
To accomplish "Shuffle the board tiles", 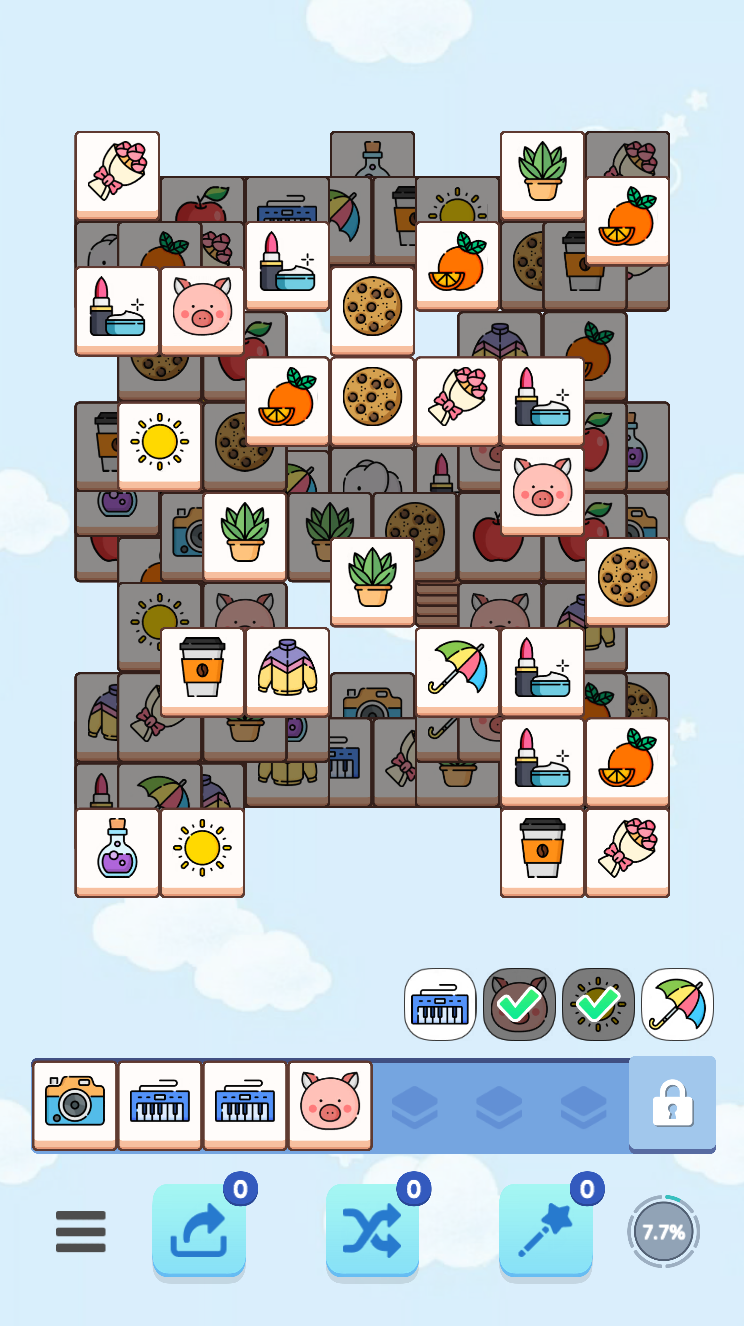I will point(372,1231).
